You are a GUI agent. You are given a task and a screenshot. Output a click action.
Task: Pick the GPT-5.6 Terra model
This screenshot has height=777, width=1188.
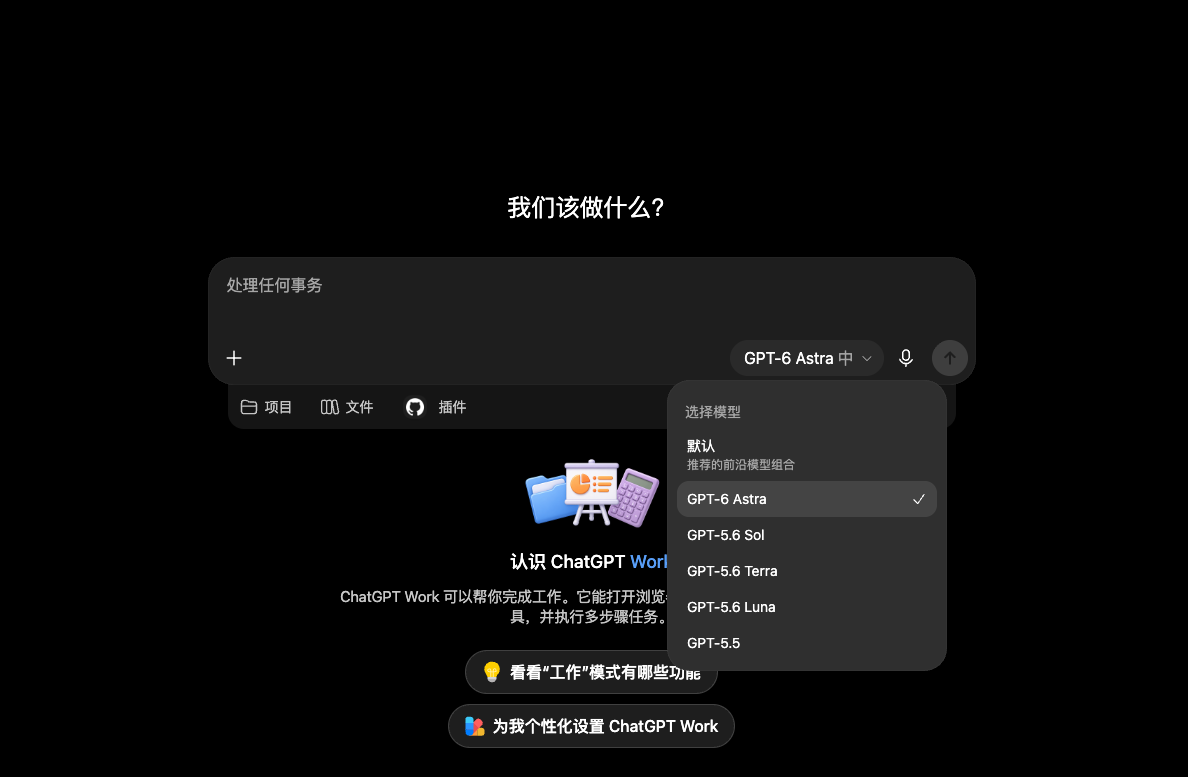point(807,571)
